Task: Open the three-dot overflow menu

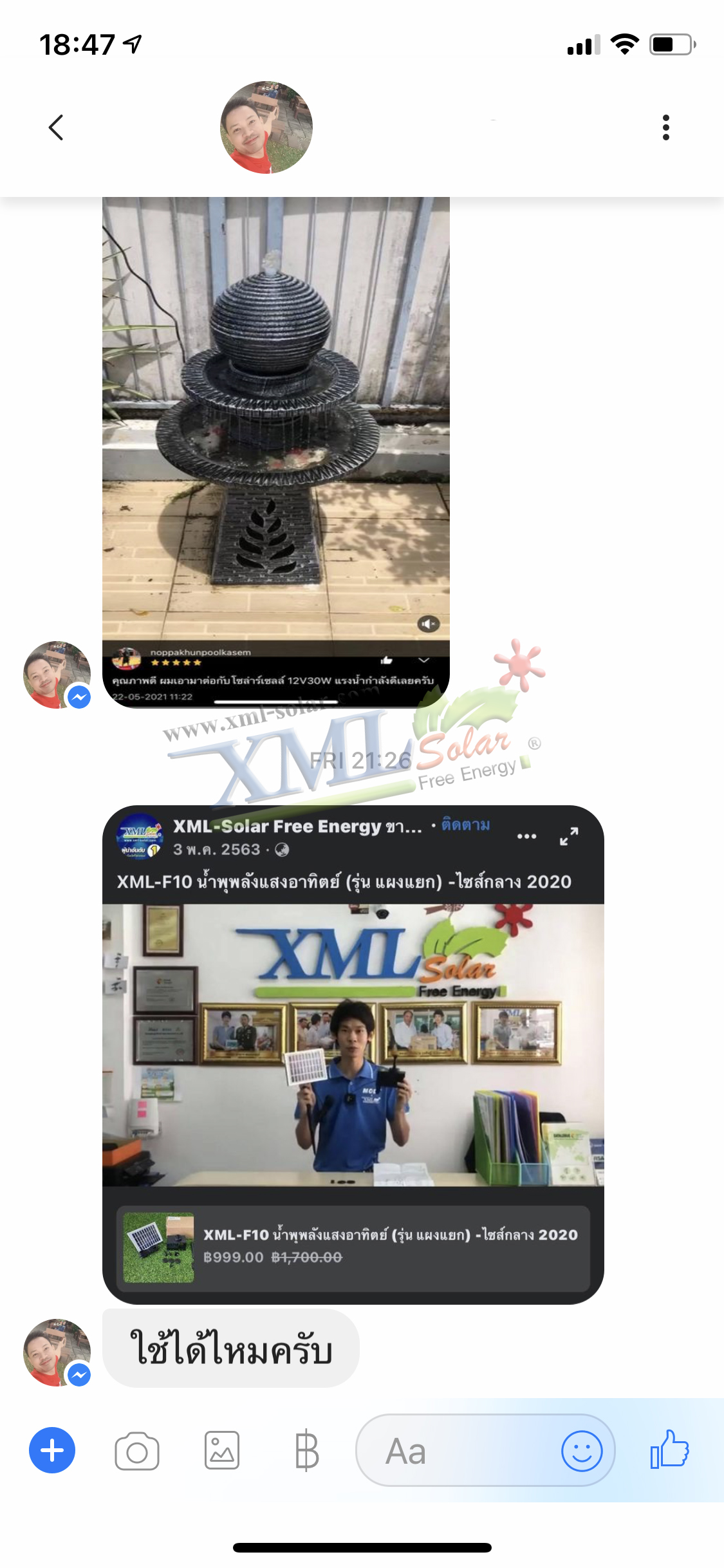Action: click(665, 127)
